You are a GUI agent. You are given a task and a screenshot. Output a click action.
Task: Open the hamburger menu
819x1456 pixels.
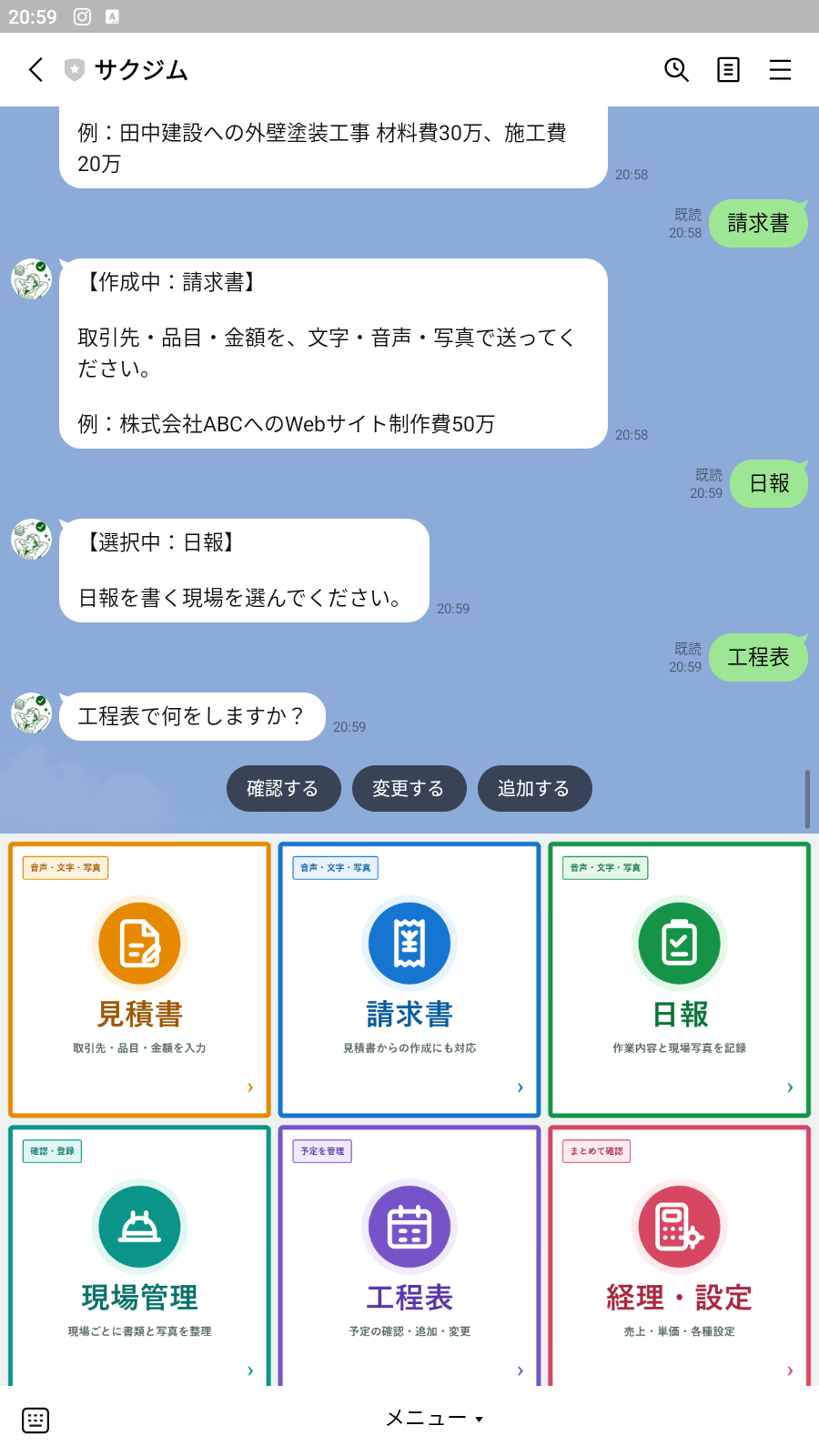pos(780,70)
